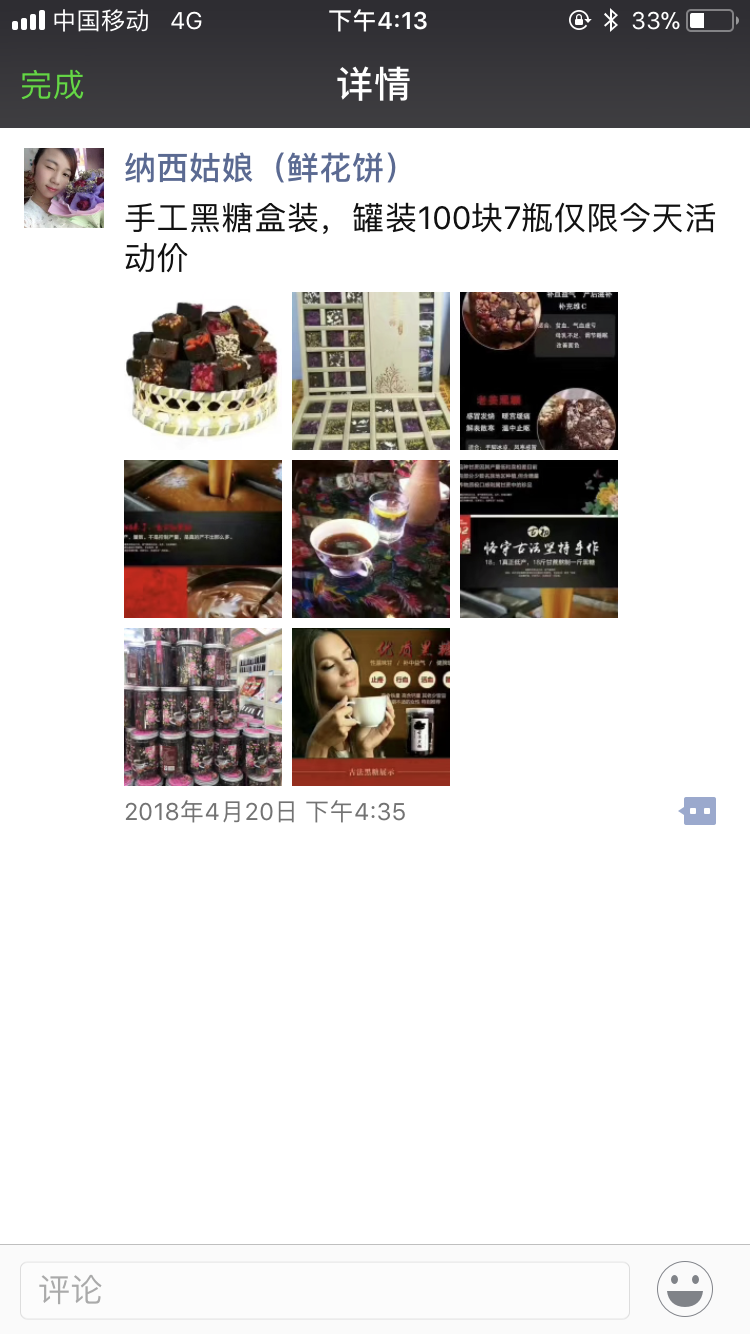Focus the 评论 comment input field

325,1290
